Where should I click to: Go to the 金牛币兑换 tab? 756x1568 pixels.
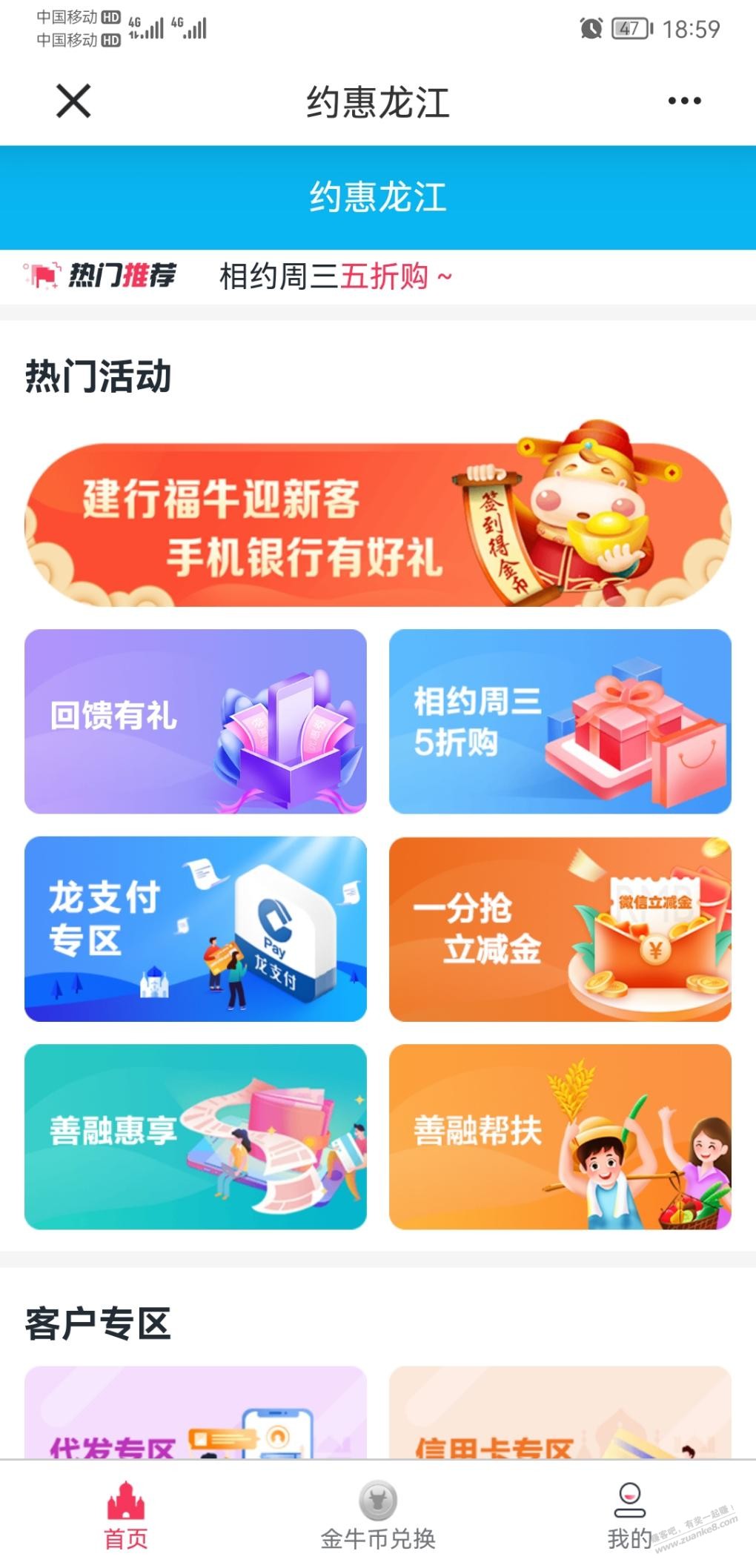point(378,1516)
